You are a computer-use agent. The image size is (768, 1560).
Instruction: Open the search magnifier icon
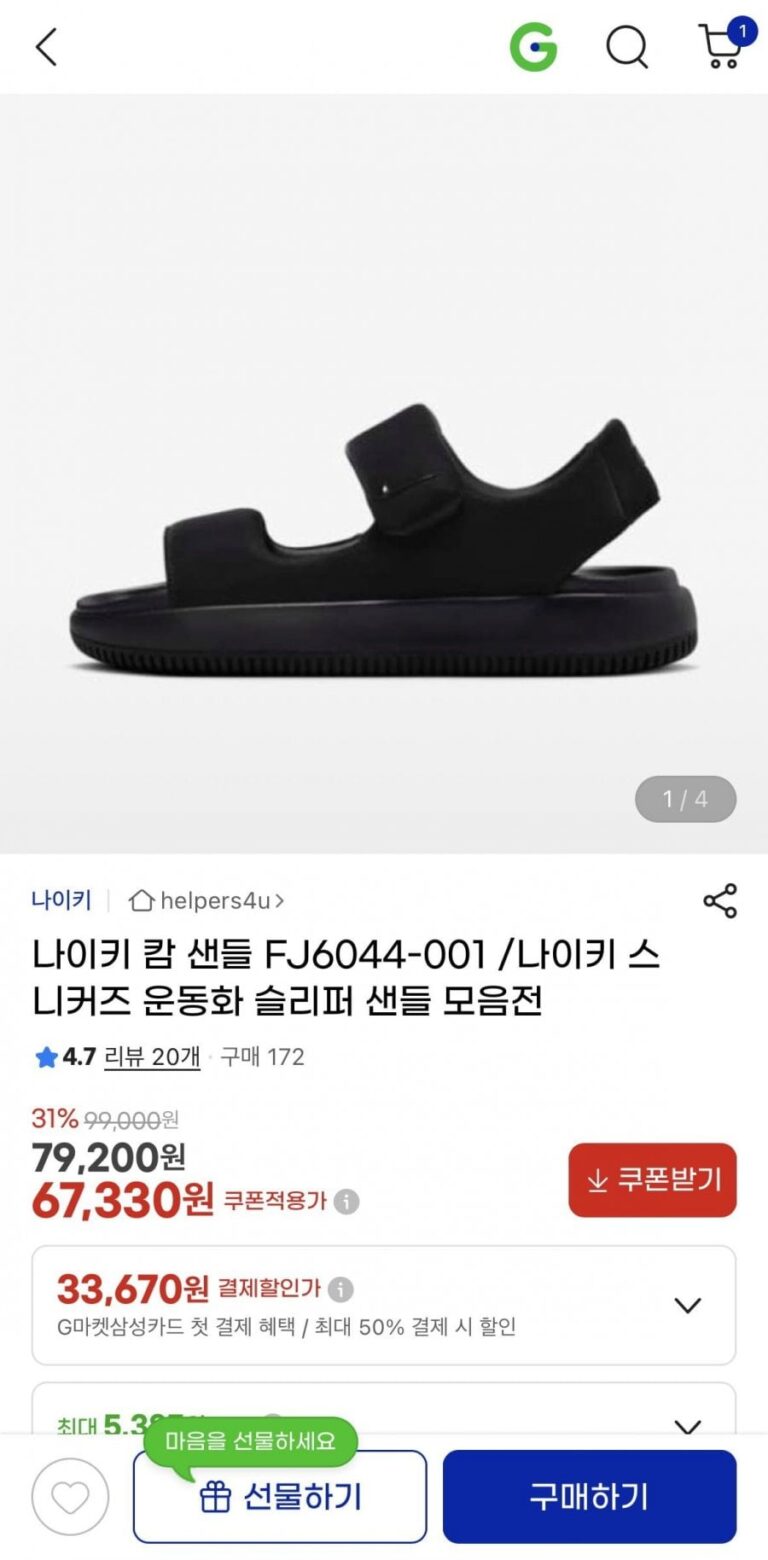(x=627, y=47)
